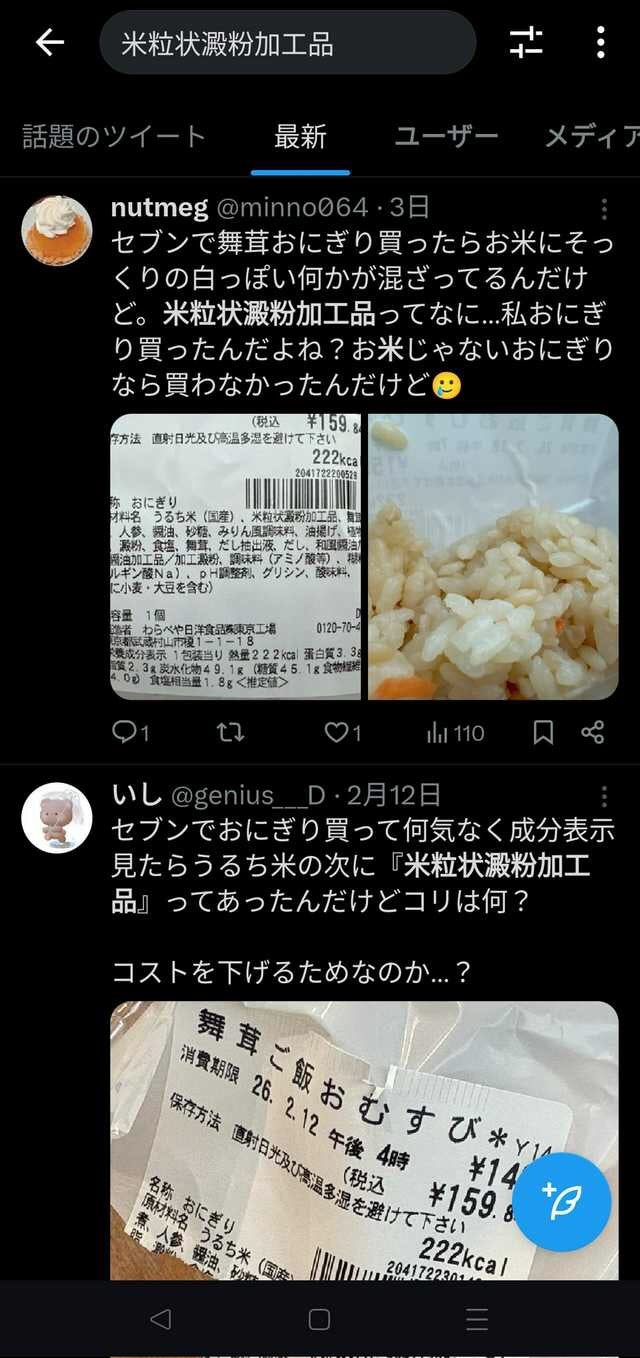Switch to the 話題のツイート tab
The height and width of the screenshot is (1358, 640).
coord(114,137)
